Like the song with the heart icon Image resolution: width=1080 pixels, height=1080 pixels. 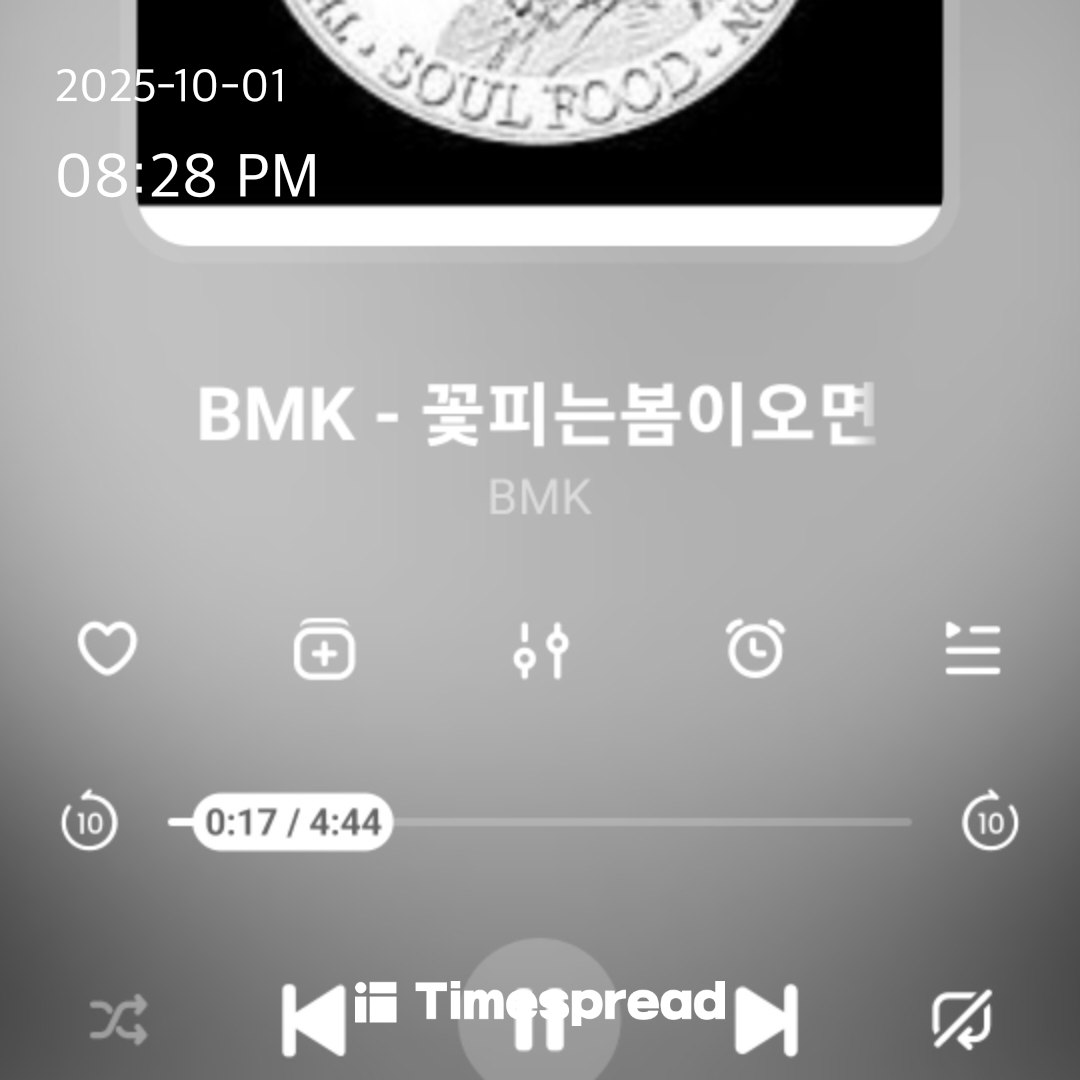(x=107, y=650)
